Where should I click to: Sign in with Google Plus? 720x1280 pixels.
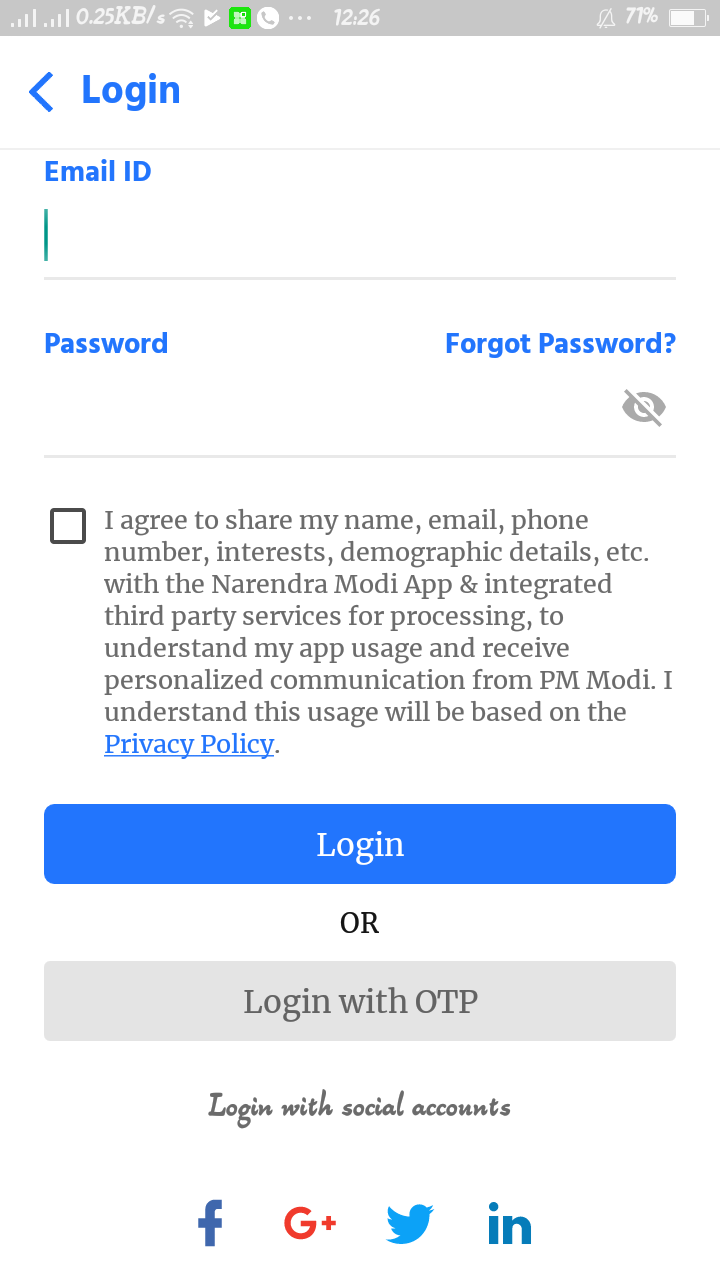pos(310,1223)
